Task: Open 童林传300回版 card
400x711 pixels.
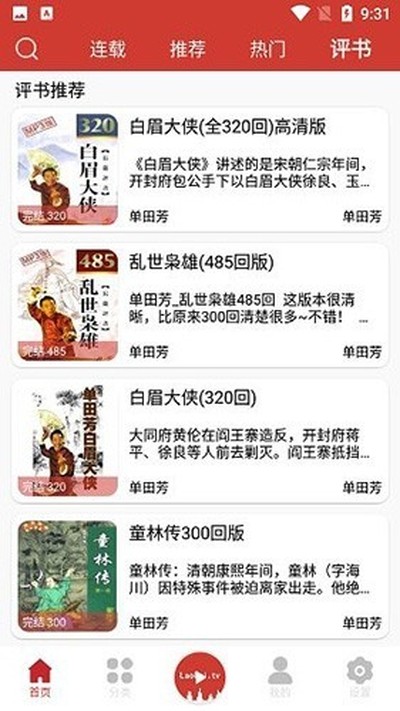Action: (x=200, y=576)
